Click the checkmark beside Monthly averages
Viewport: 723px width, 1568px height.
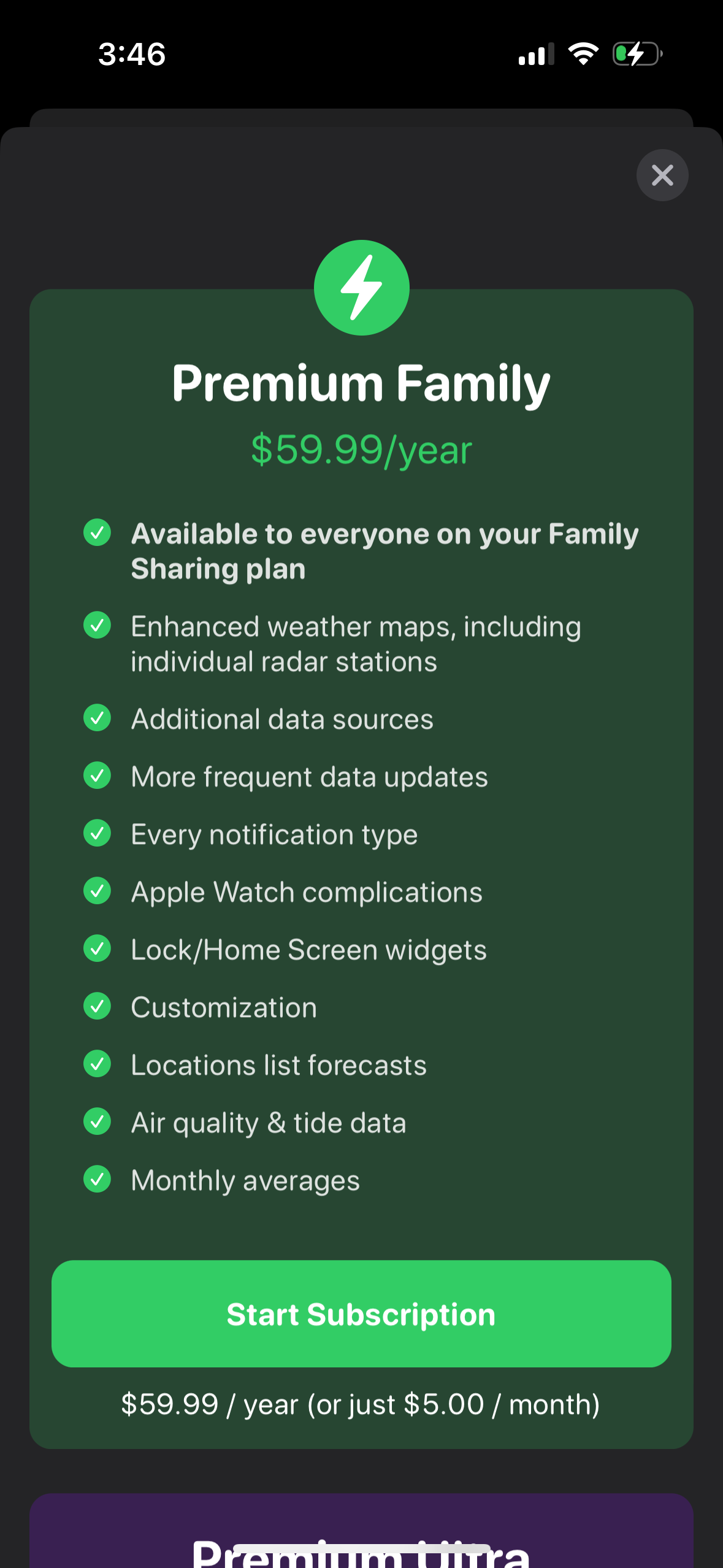point(97,1179)
